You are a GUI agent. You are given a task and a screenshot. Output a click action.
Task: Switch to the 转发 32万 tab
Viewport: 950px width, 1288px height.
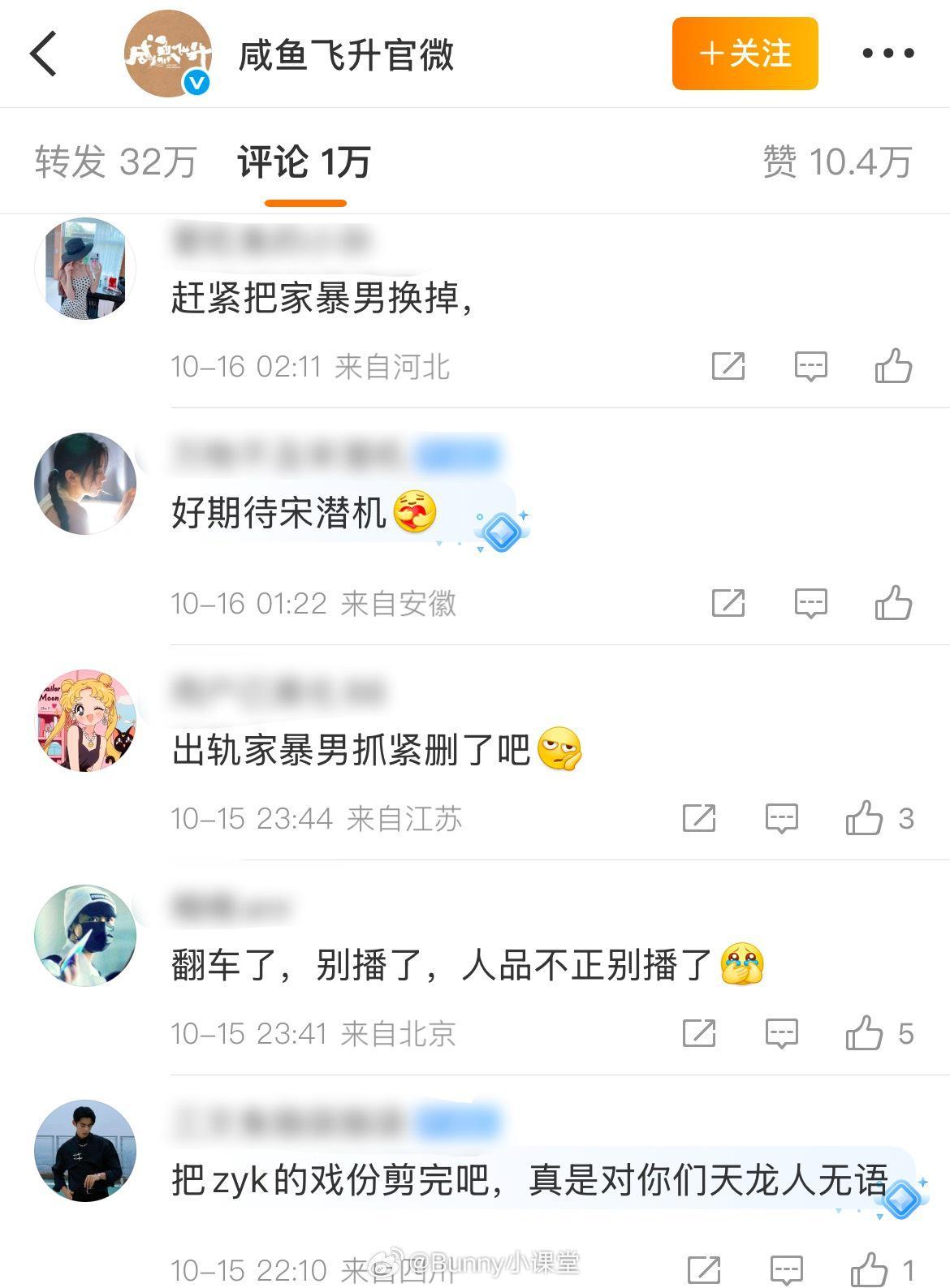click(x=116, y=162)
